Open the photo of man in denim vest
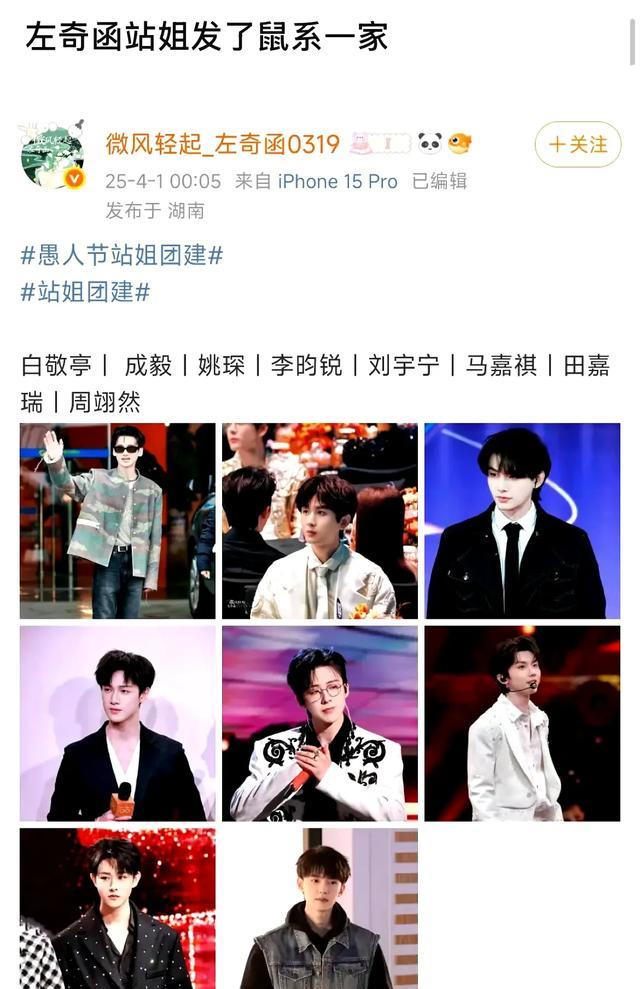640x989 pixels. click(320, 908)
